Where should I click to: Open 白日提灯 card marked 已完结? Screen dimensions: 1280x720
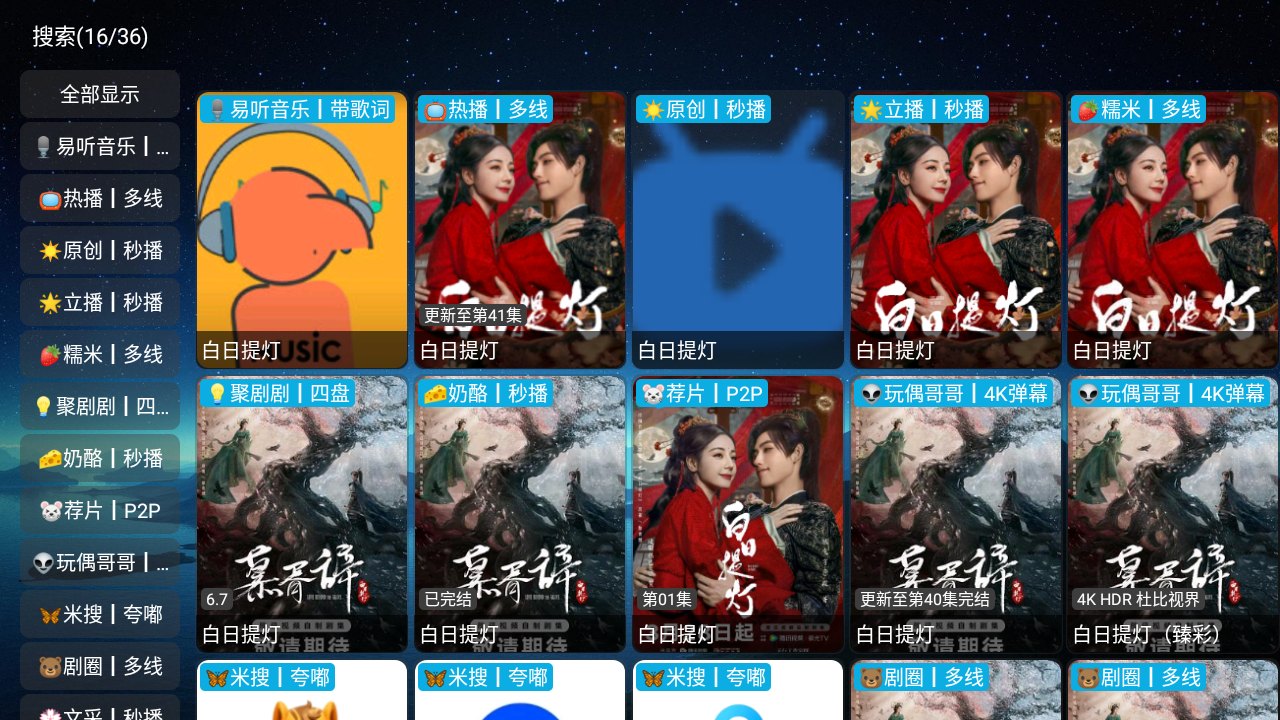coord(520,514)
